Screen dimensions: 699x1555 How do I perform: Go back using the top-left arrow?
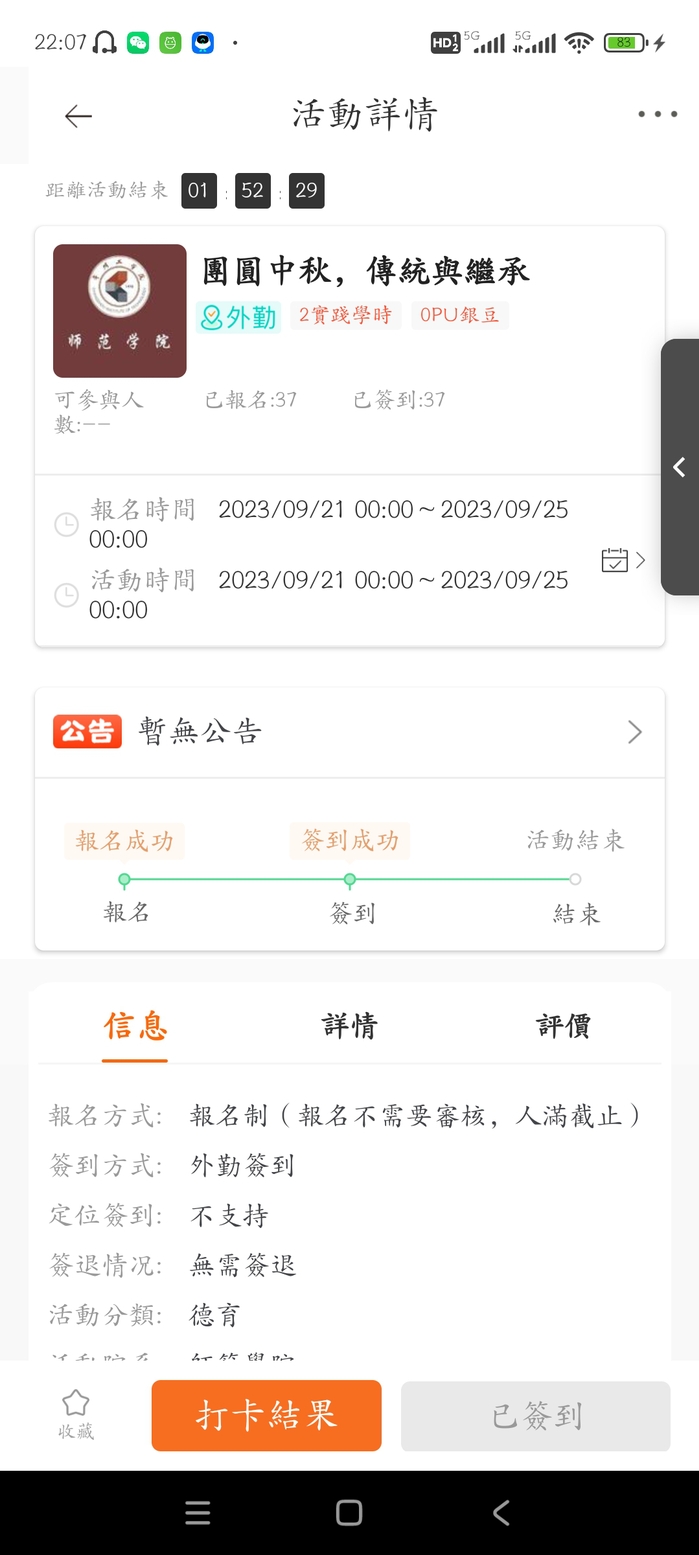click(x=78, y=116)
